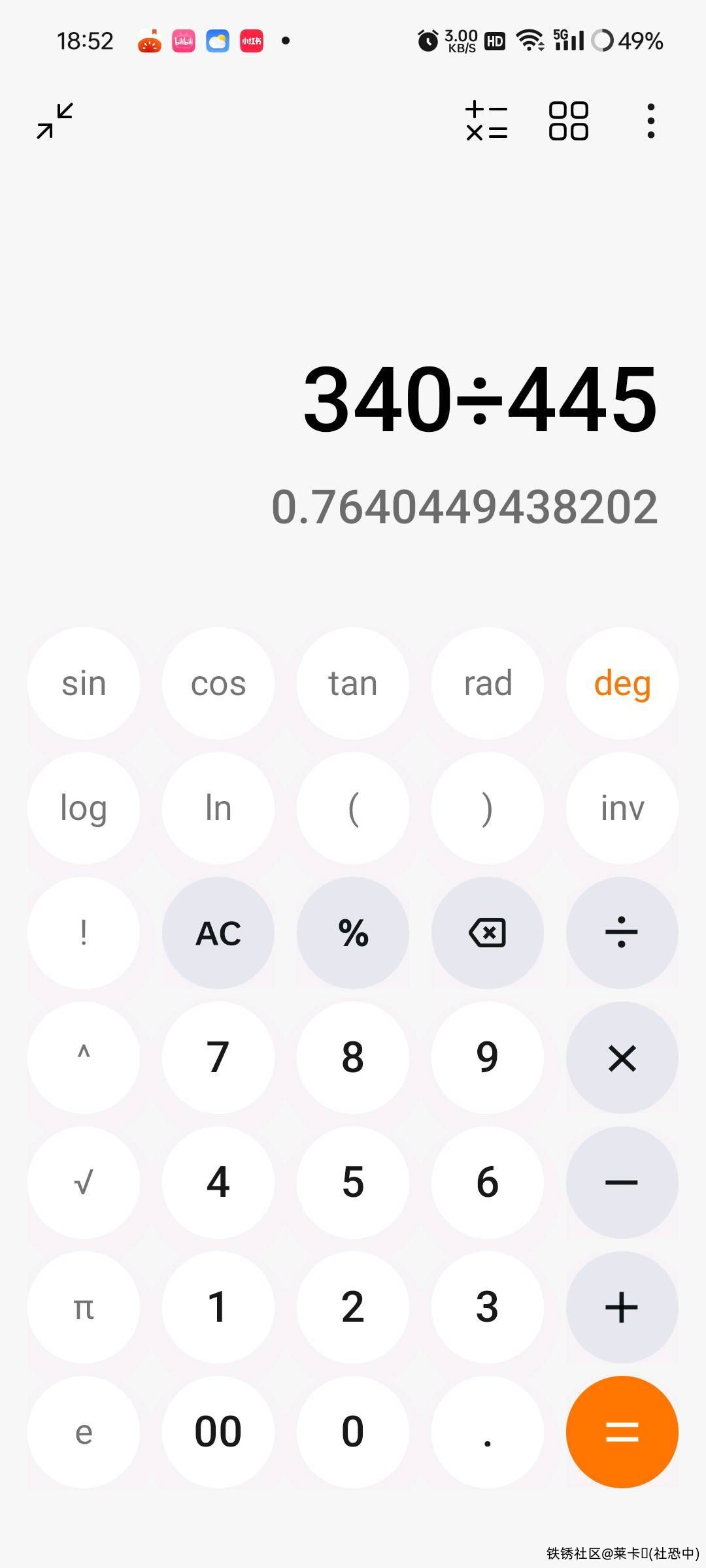Viewport: 706px width, 1568px height.
Task: Insert the percent sign
Action: coord(353,933)
